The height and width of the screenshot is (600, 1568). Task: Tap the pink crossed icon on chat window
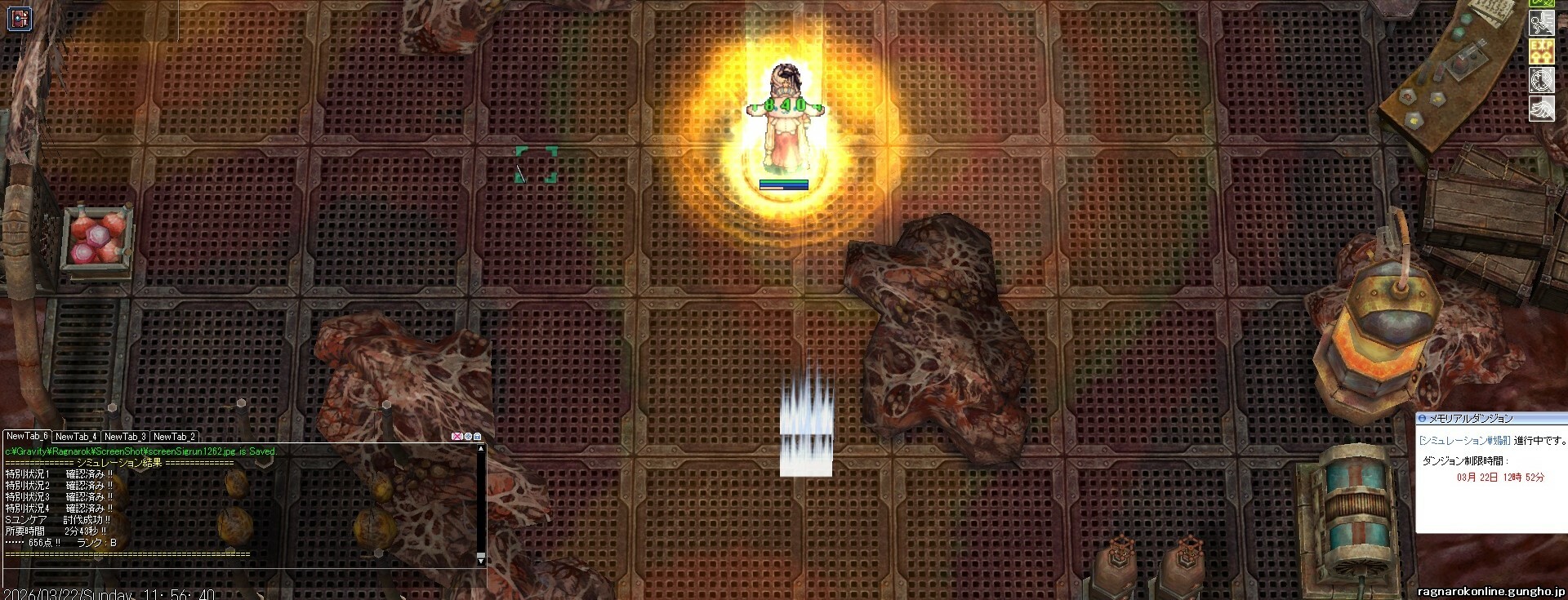tap(457, 437)
